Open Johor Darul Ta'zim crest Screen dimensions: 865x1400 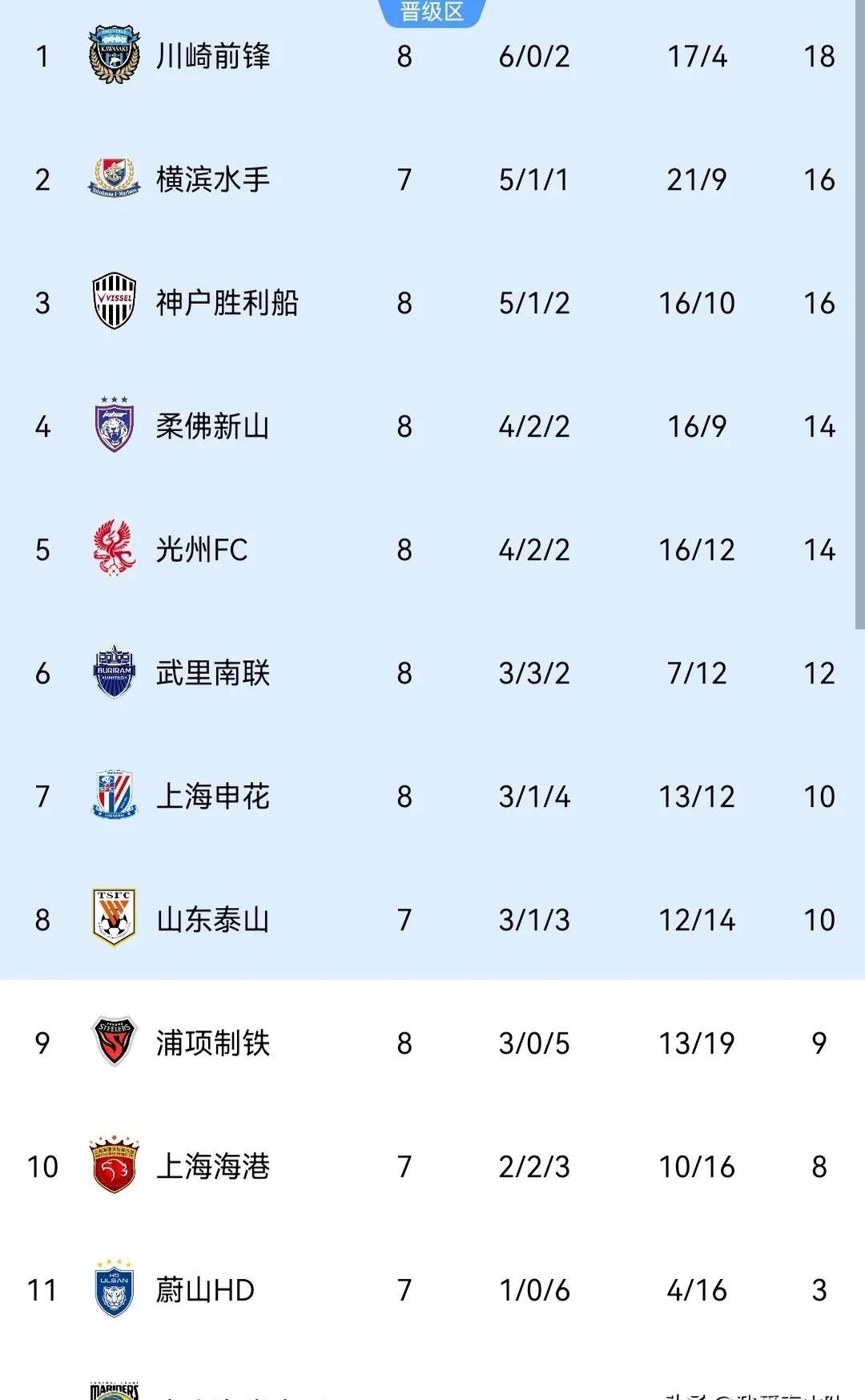tap(115, 426)
